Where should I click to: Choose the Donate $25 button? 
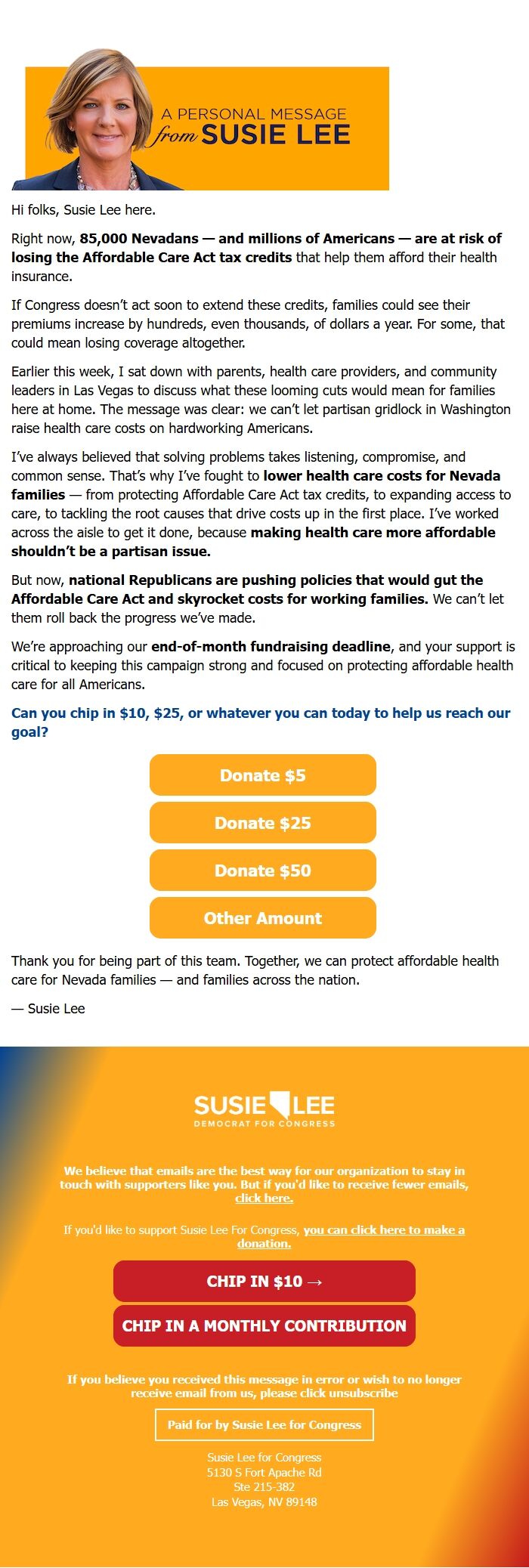coord(262,823)
